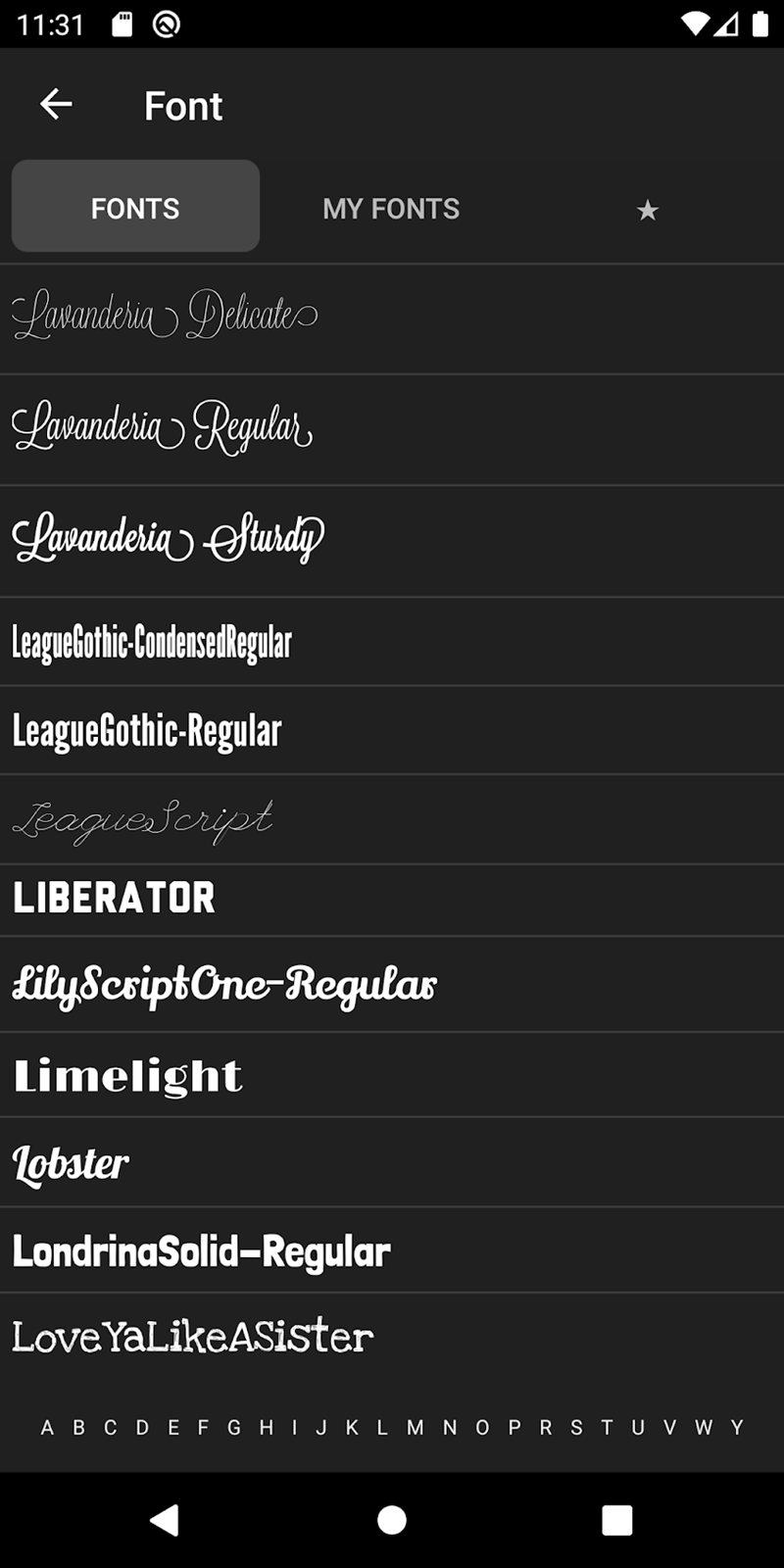
Task: Choose LilyScriptOne-Regular font
Action: (392, 984)
